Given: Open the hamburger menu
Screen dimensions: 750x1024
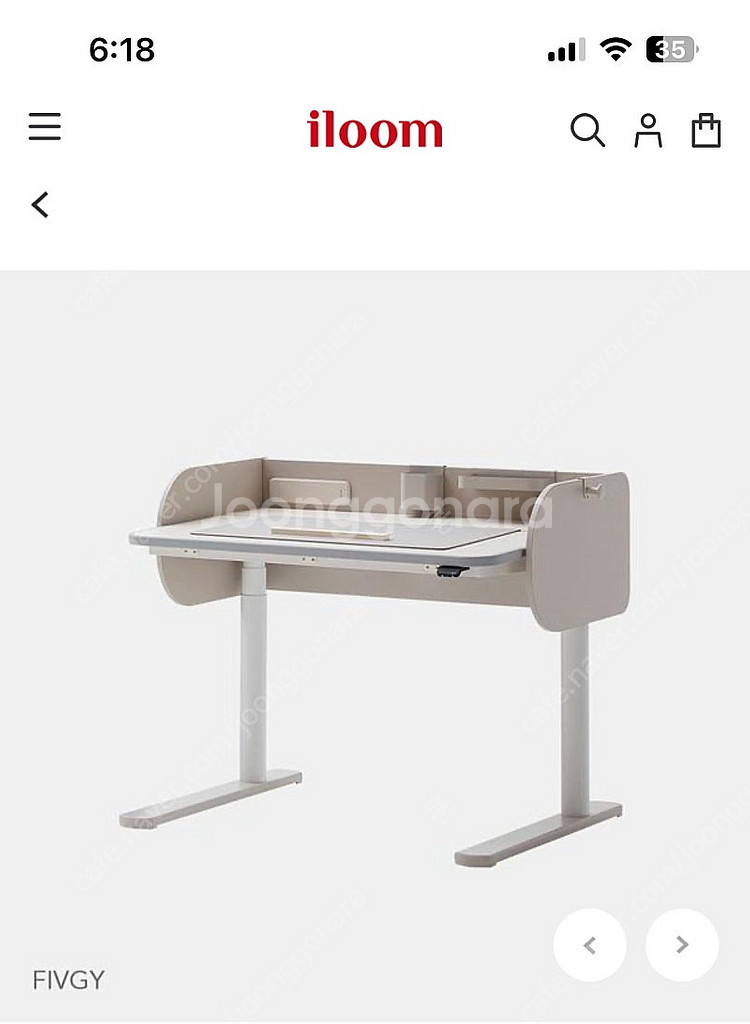Looking at the screenshot, I should point(44,127).
